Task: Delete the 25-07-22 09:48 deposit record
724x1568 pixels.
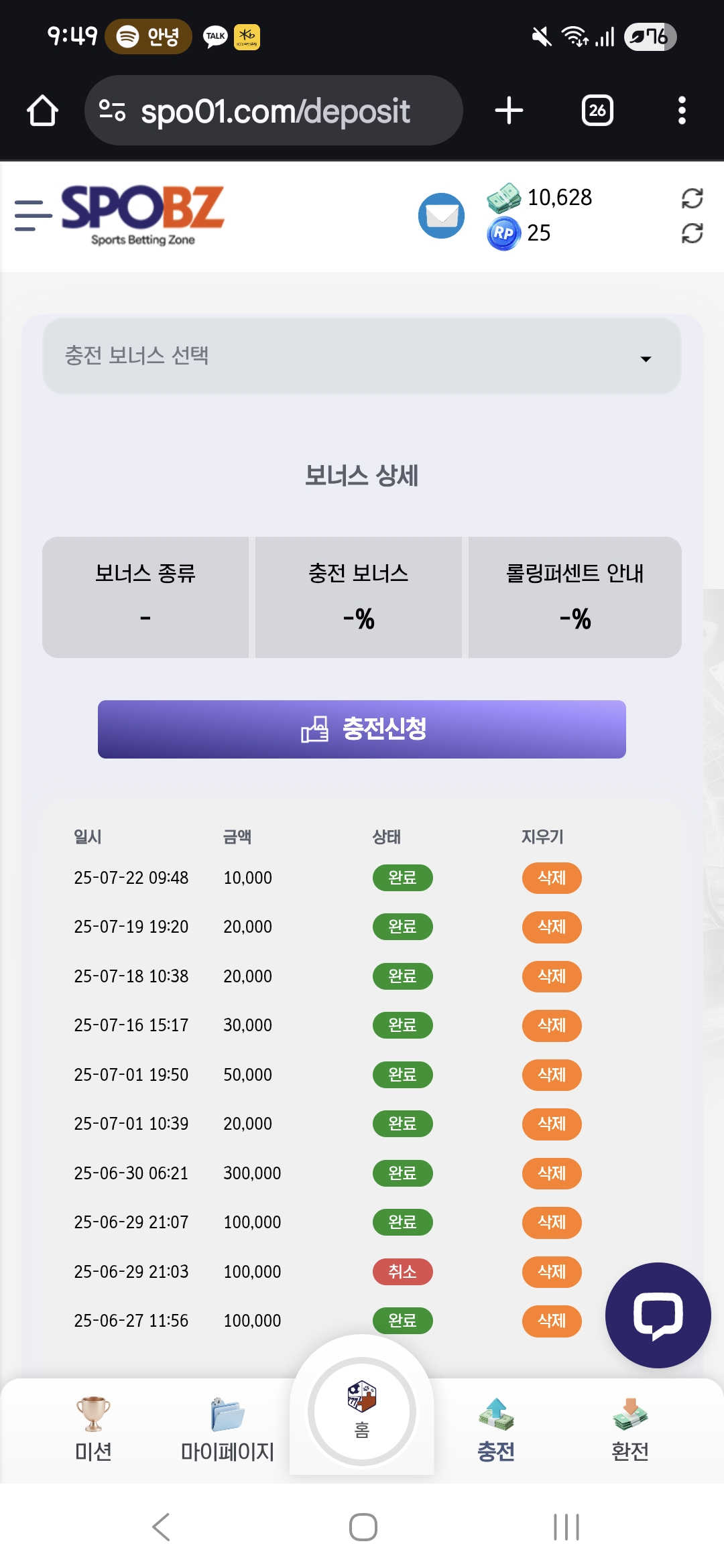Action: [552, 878]
